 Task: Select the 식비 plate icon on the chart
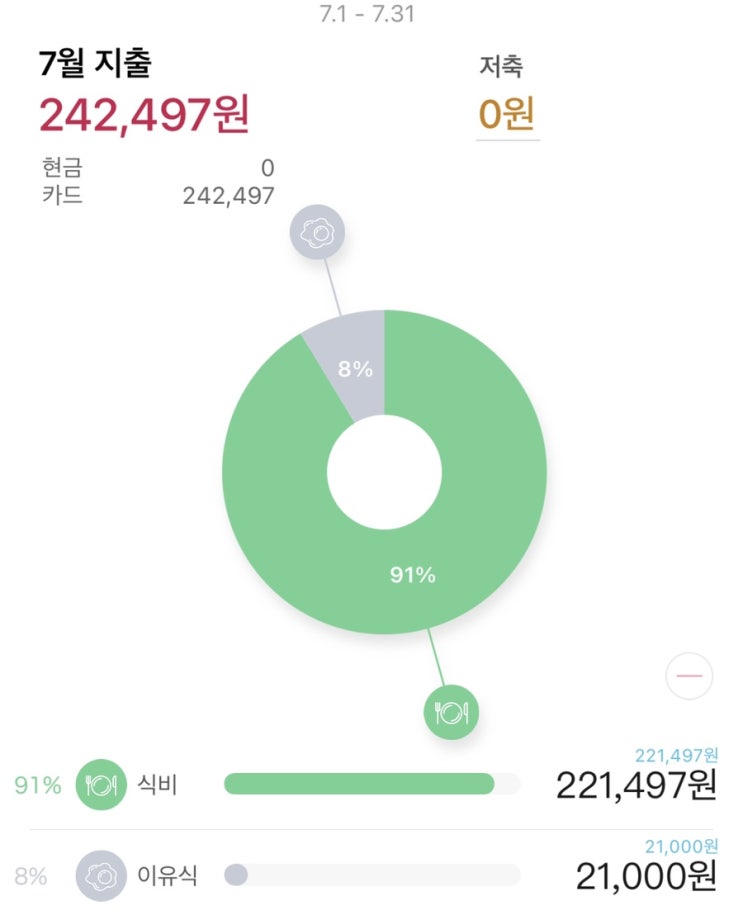point(451,712)
